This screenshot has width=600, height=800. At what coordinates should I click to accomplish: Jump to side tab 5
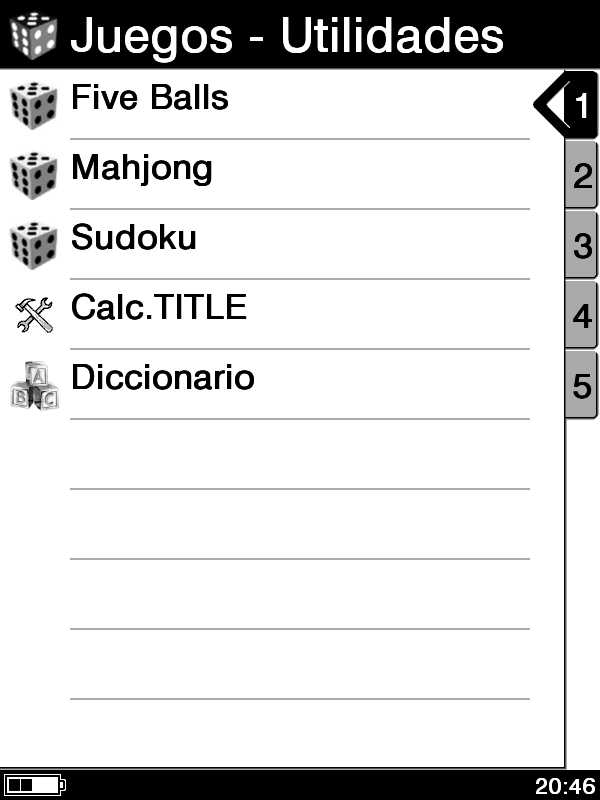[582, 386]
